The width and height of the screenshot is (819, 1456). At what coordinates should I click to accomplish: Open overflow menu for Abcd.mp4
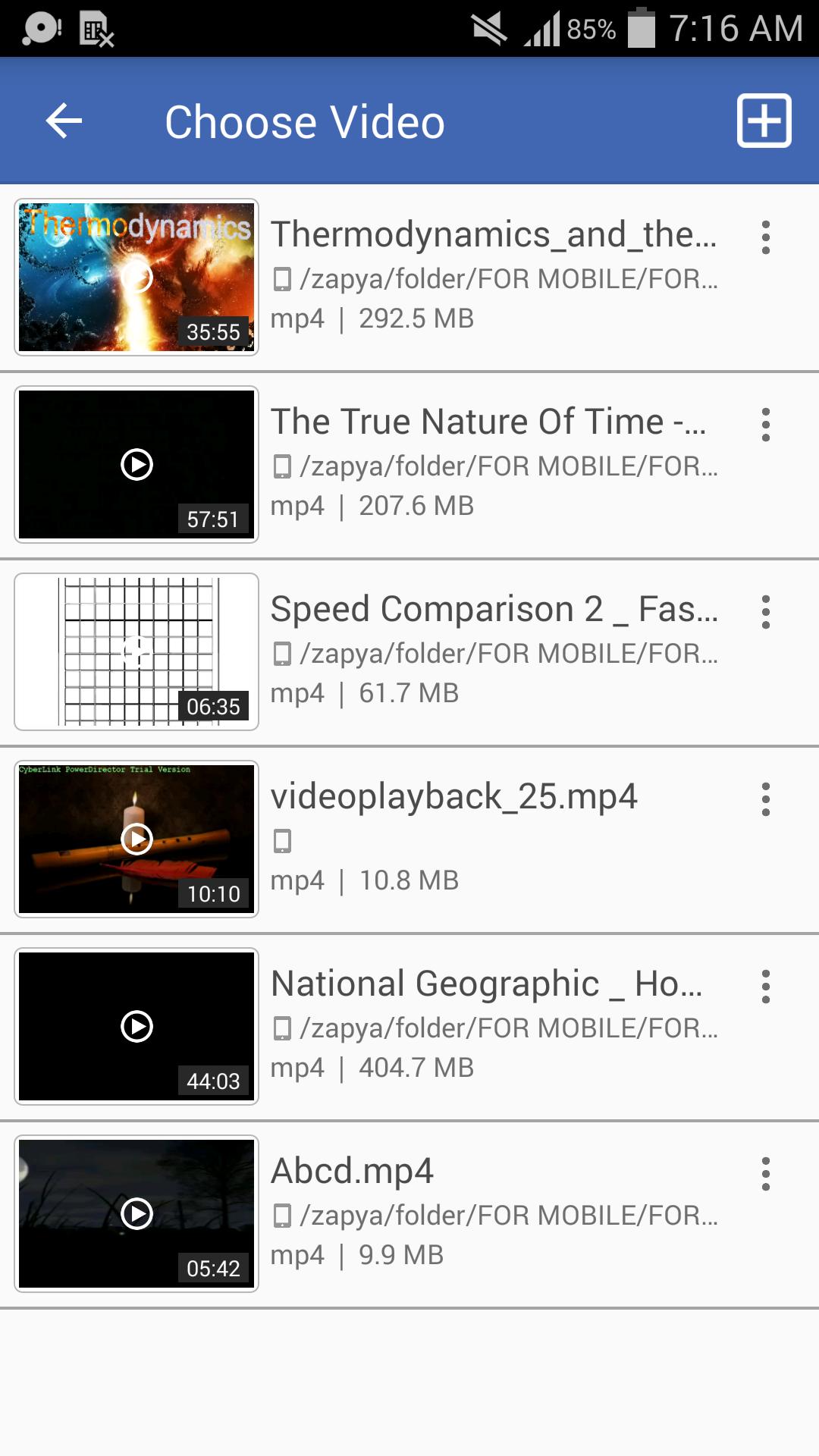[x=766, y=1174]
